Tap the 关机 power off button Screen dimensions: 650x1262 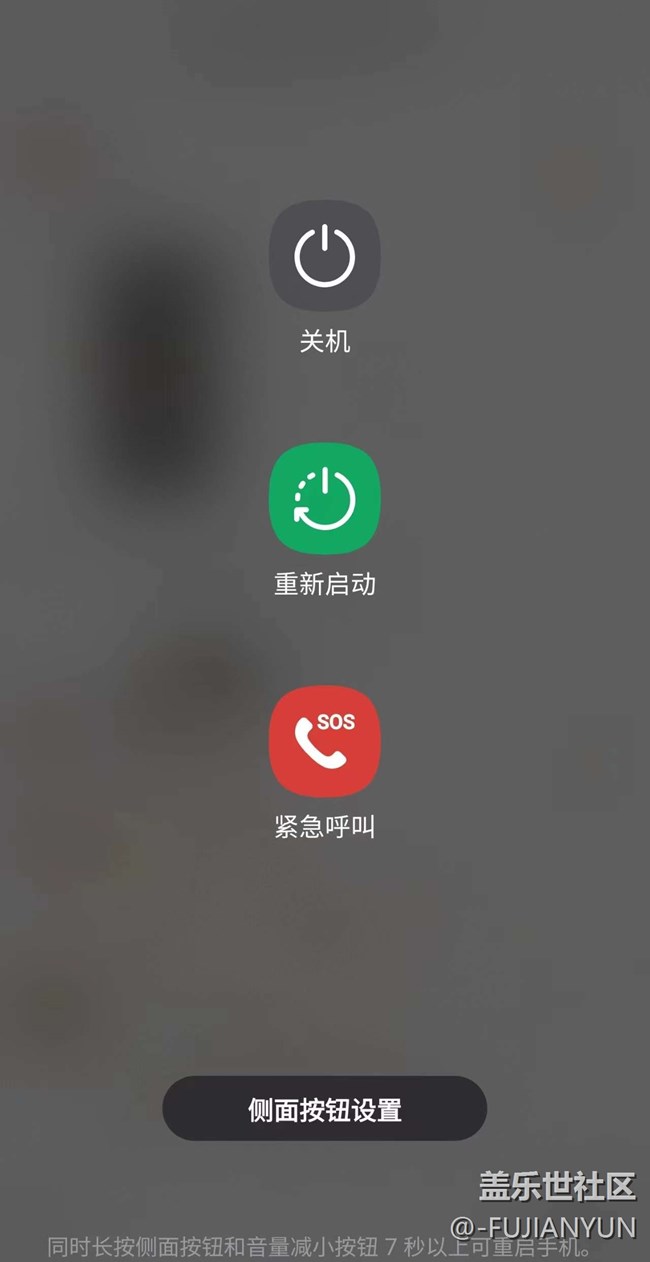click(325, 256)
